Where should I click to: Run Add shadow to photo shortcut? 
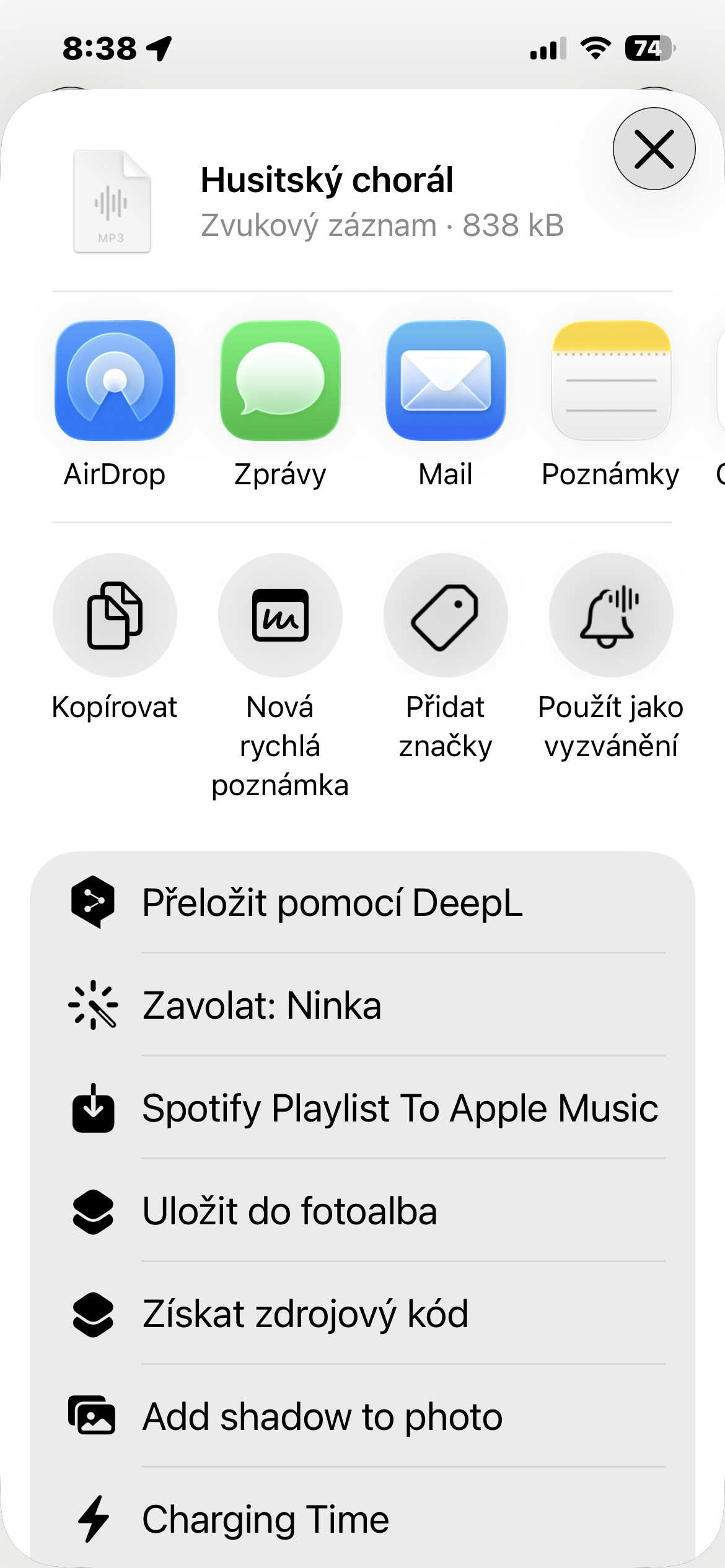[362, 1416]
